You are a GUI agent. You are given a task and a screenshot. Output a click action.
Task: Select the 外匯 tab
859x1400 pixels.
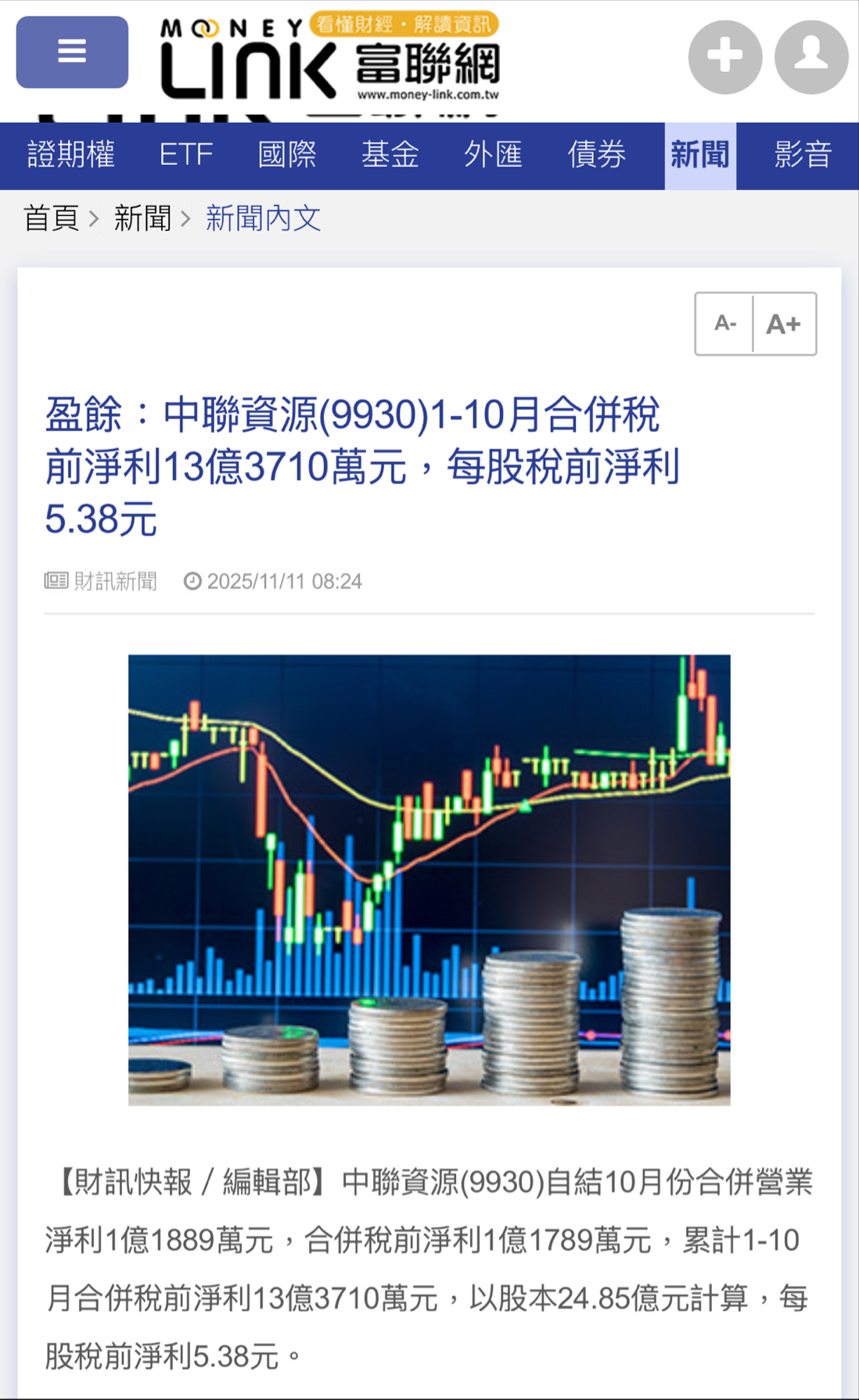pyautogui.click(x=493, y=155)
